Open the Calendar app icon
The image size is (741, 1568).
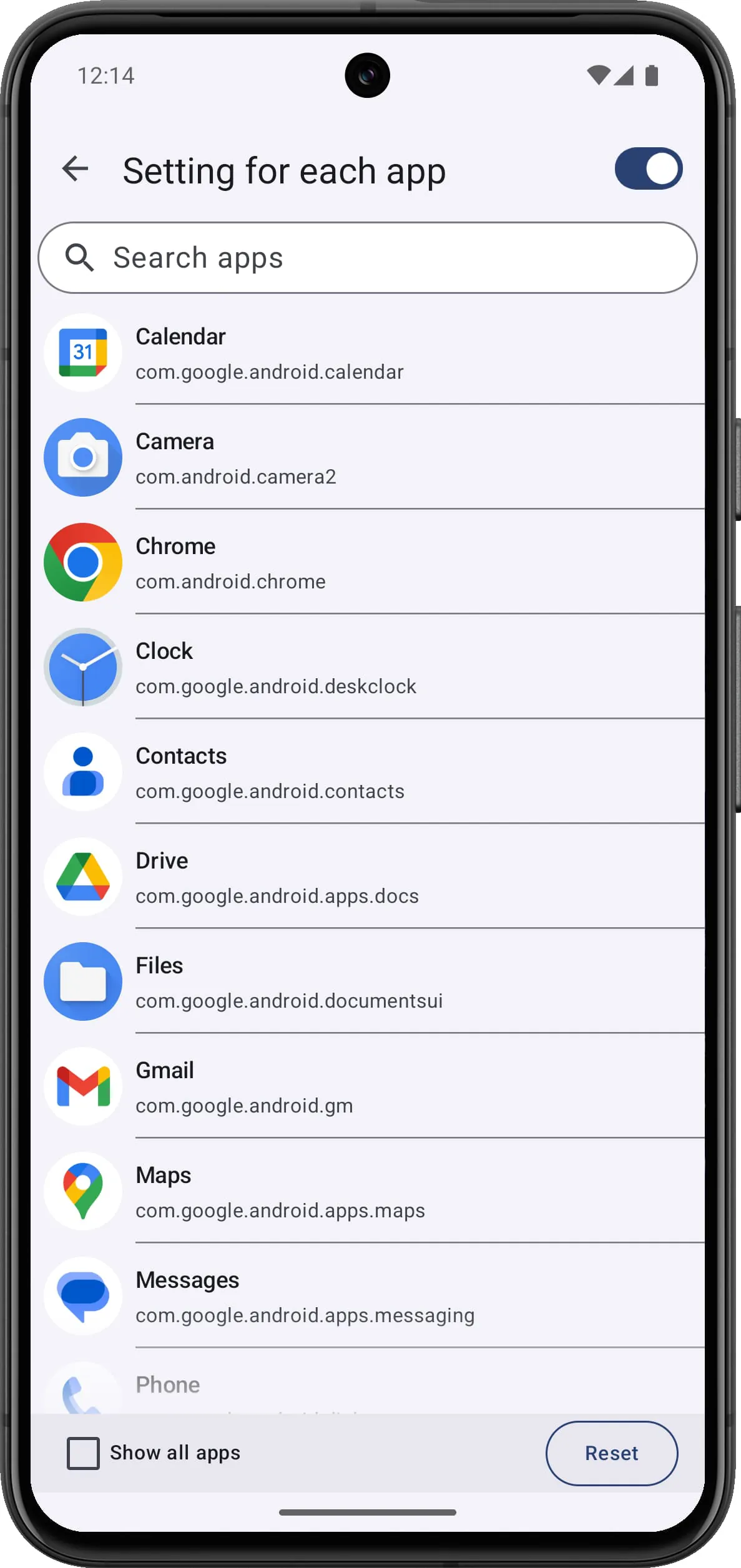click(83, 353)
